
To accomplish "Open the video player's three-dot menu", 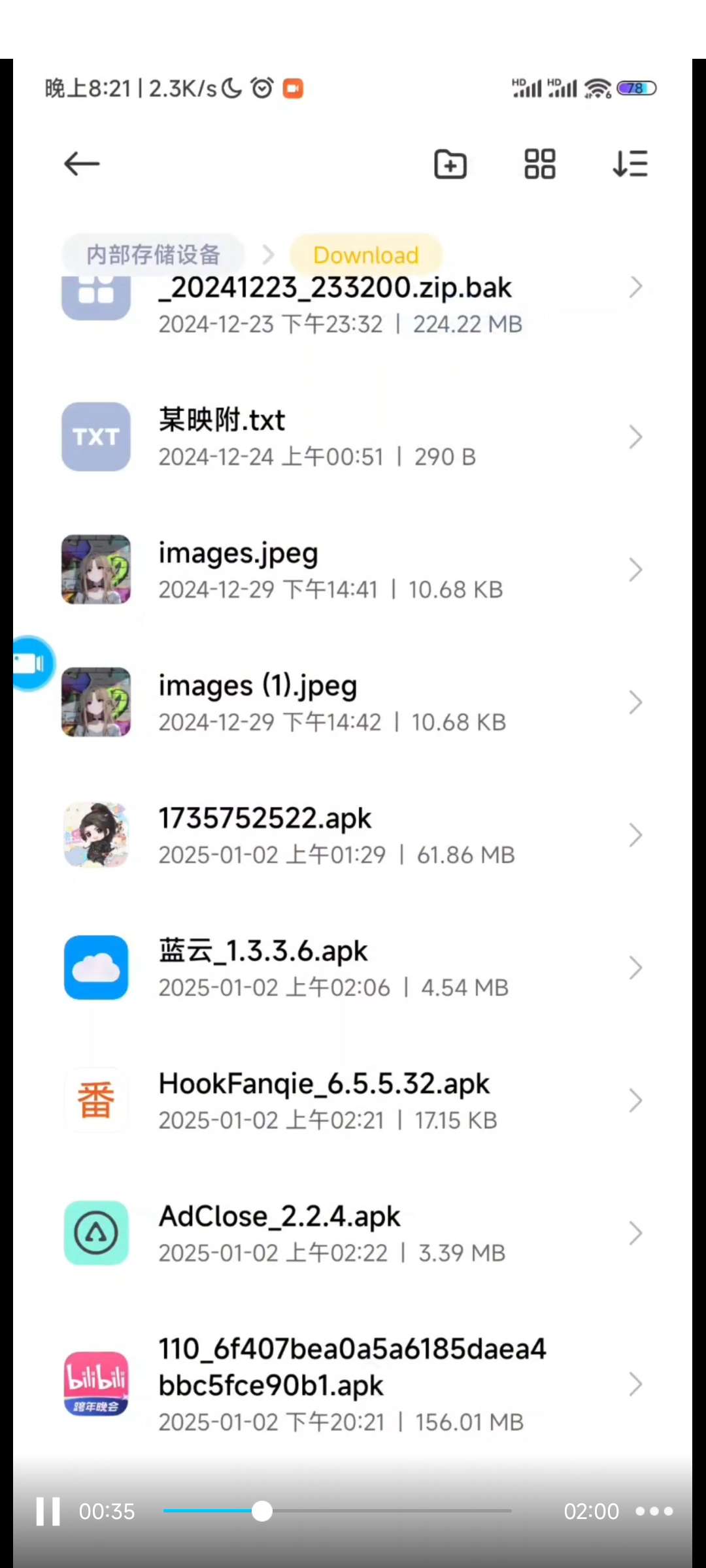I will coord(654,1511).
